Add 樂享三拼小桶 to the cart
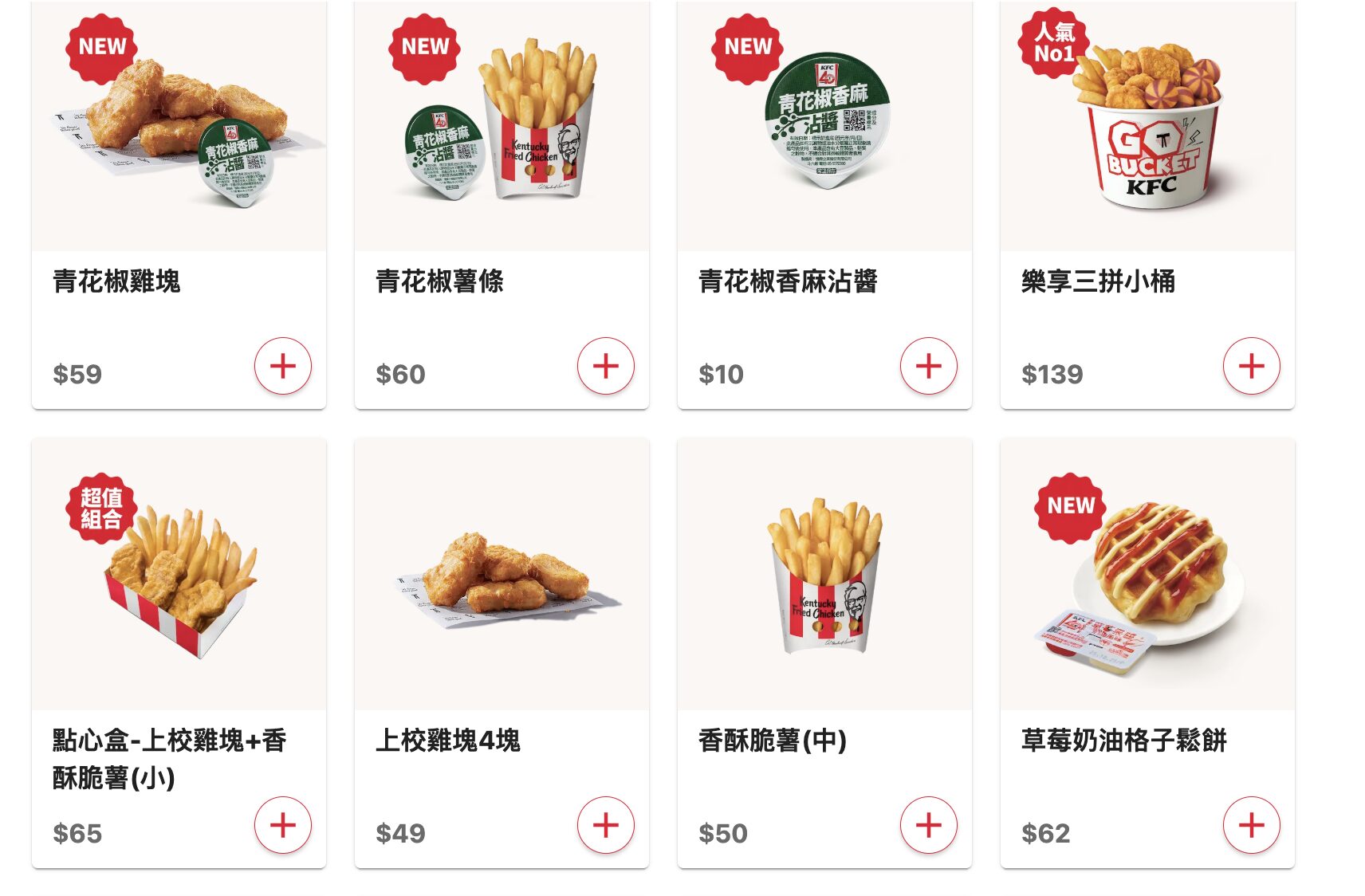The image size is (1365, 896). point(1252,366)
